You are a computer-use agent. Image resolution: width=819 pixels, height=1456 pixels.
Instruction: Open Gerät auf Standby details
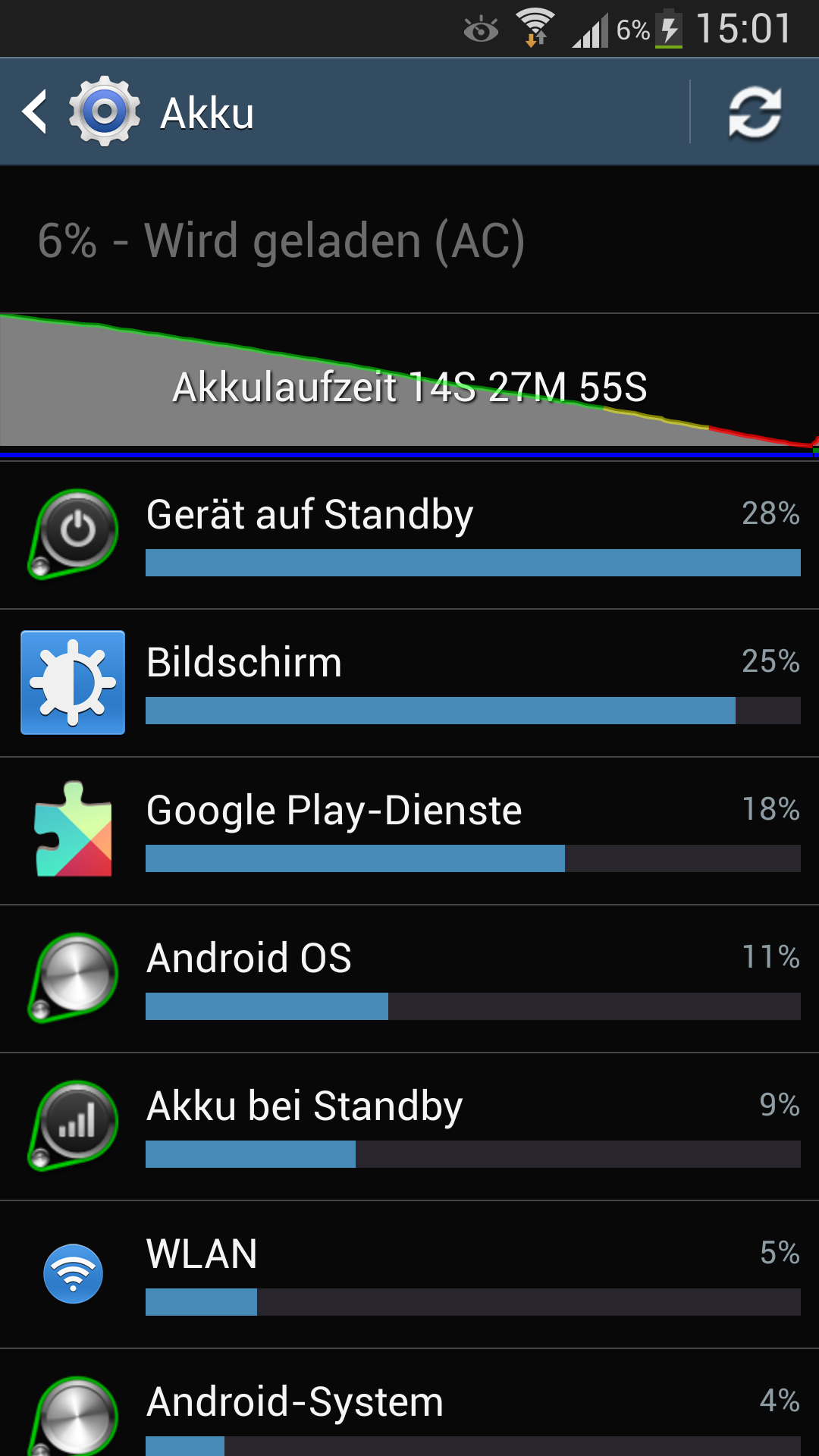[409, 535]
